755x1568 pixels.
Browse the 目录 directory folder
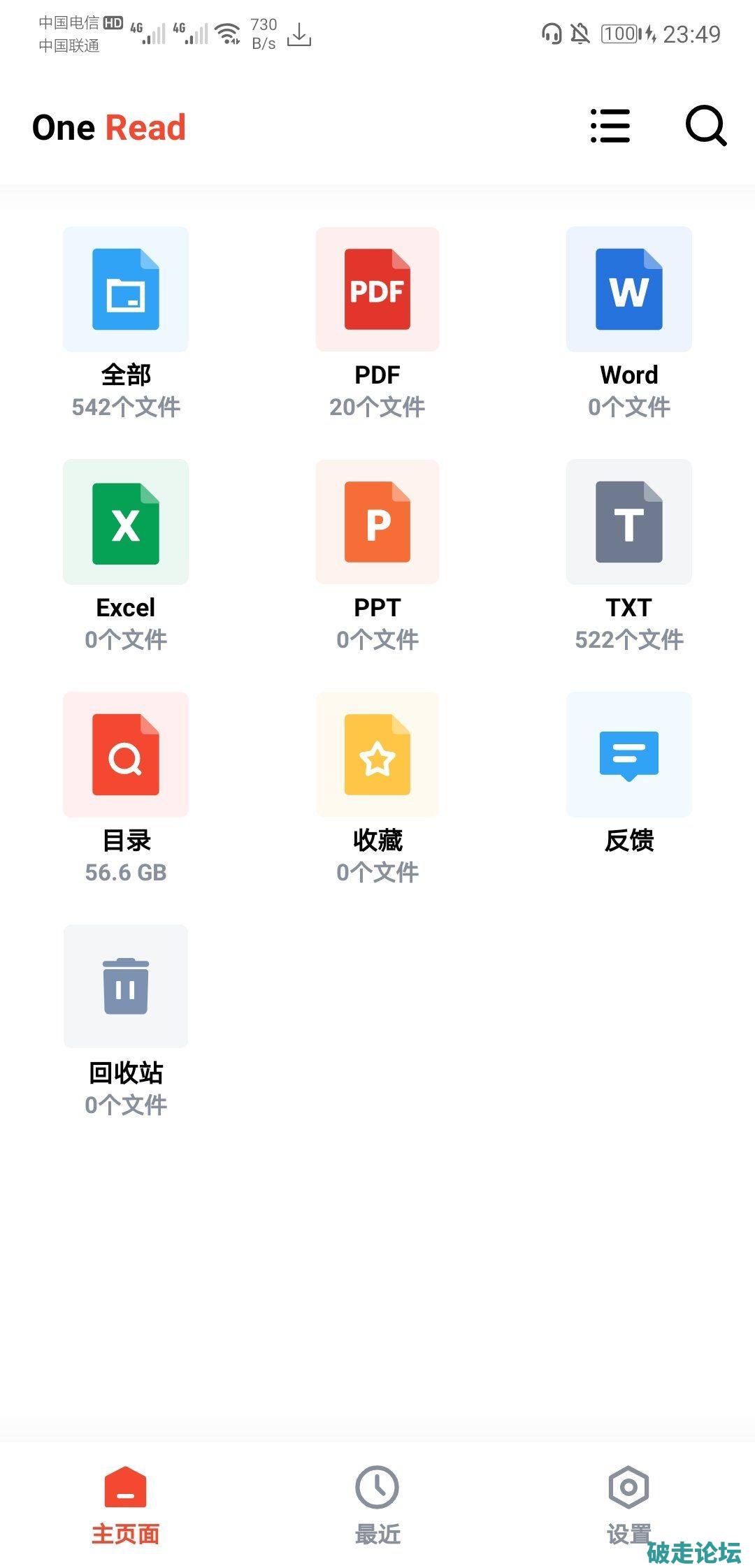point(126,755)
